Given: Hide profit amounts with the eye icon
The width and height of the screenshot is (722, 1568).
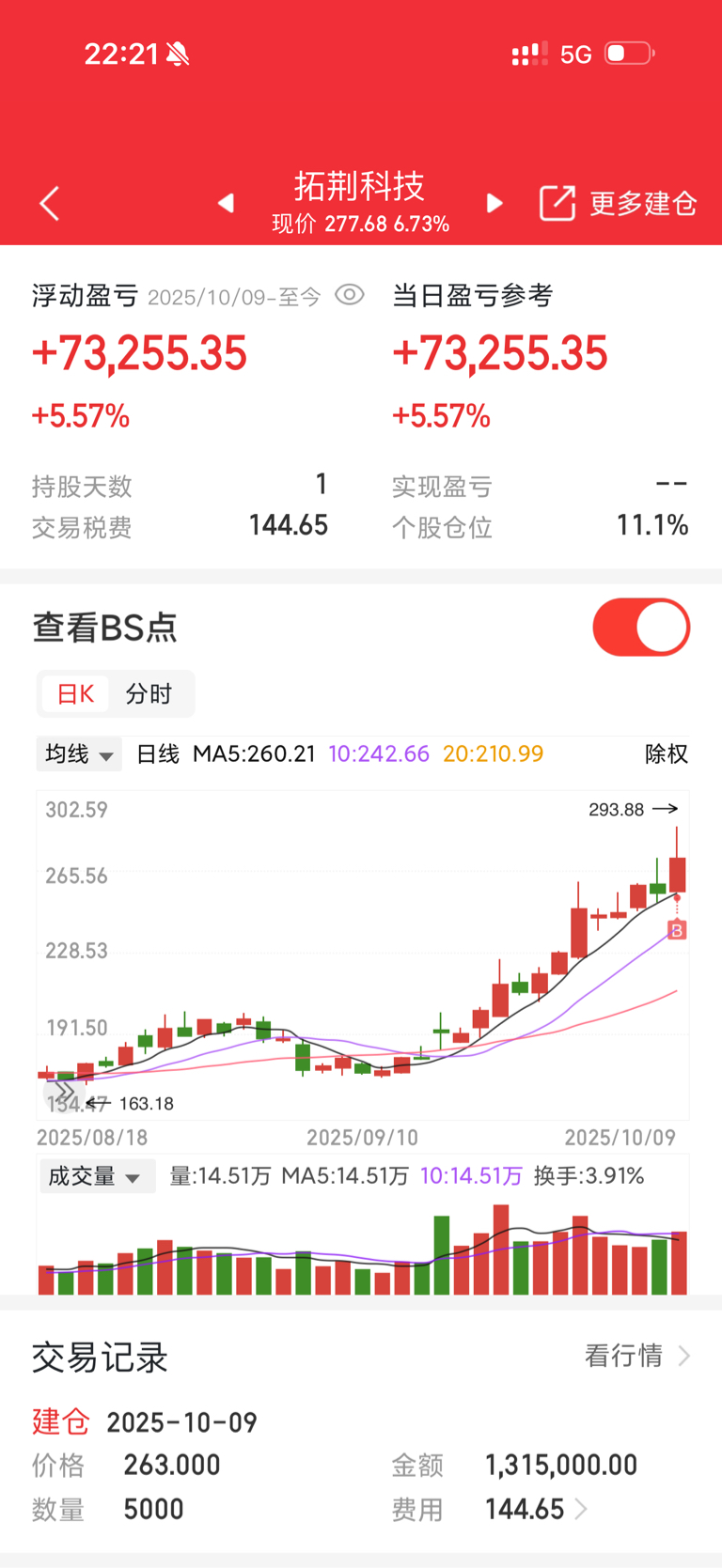Looking at the screenshot, I should 350,295.
